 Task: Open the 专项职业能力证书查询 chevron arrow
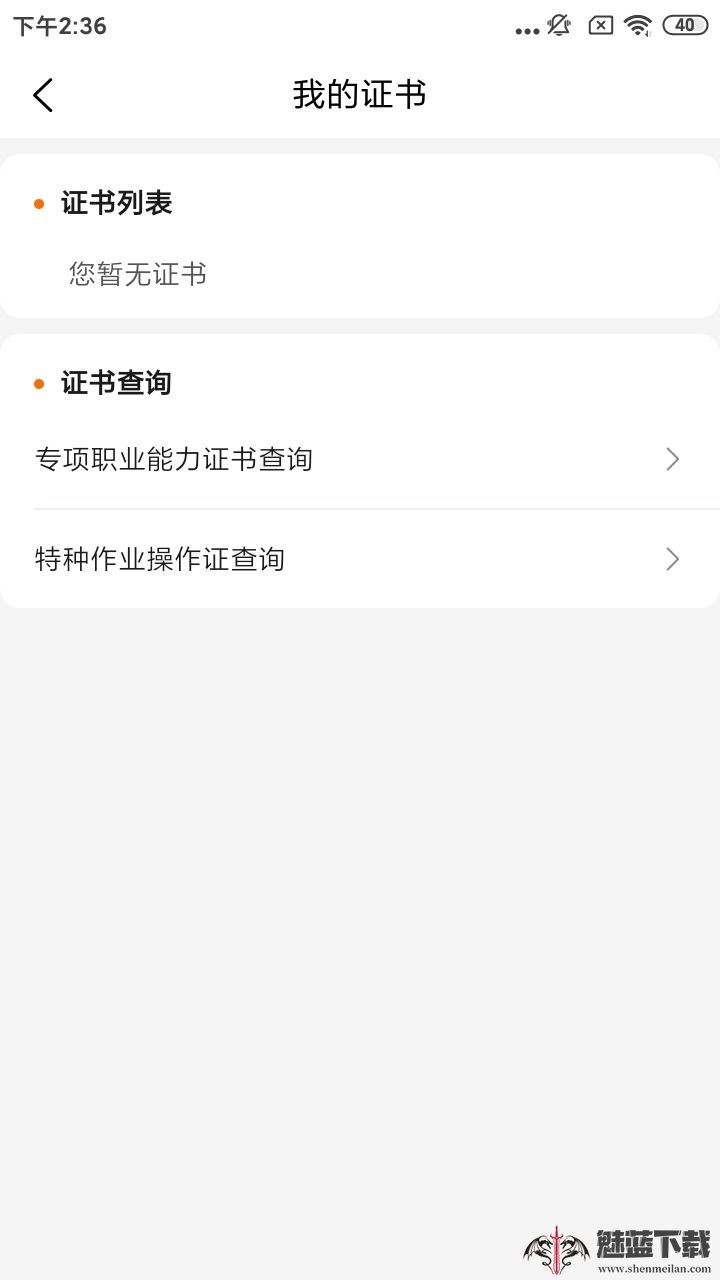pyautogui.click(x=672, y=459)
